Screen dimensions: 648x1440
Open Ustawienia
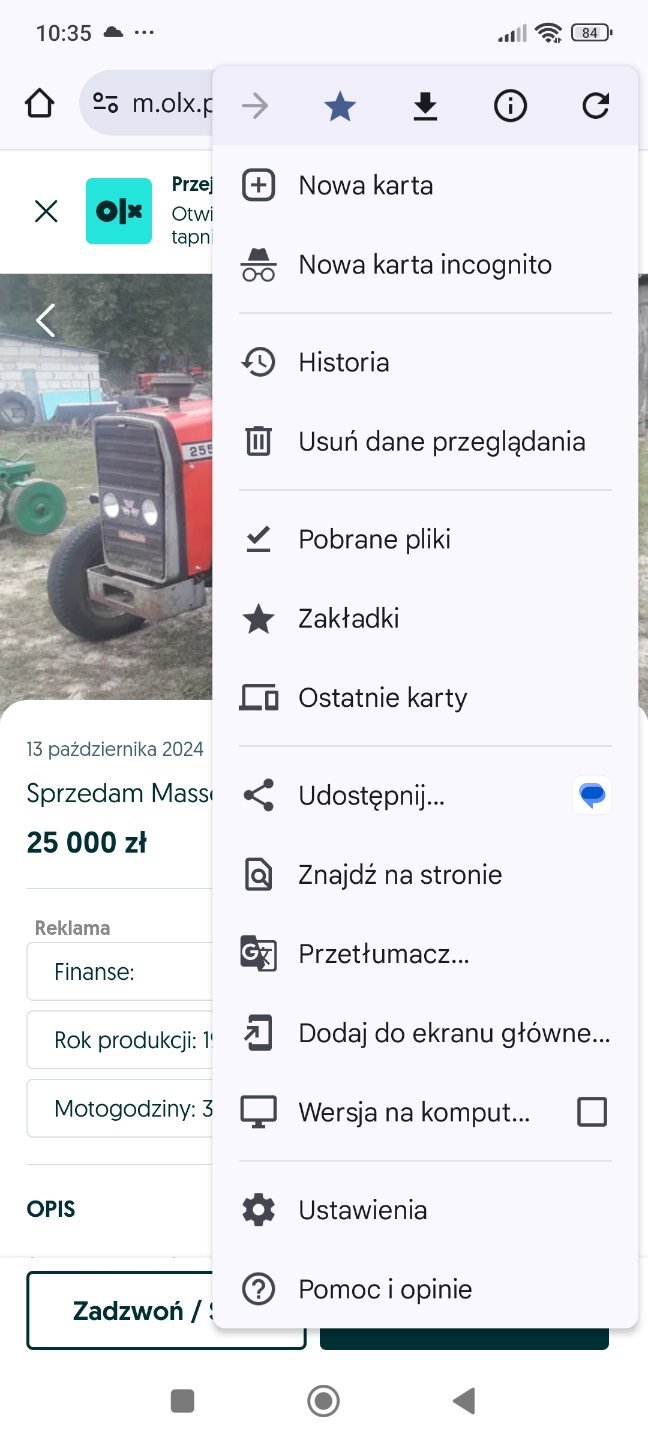[362, 1210]
